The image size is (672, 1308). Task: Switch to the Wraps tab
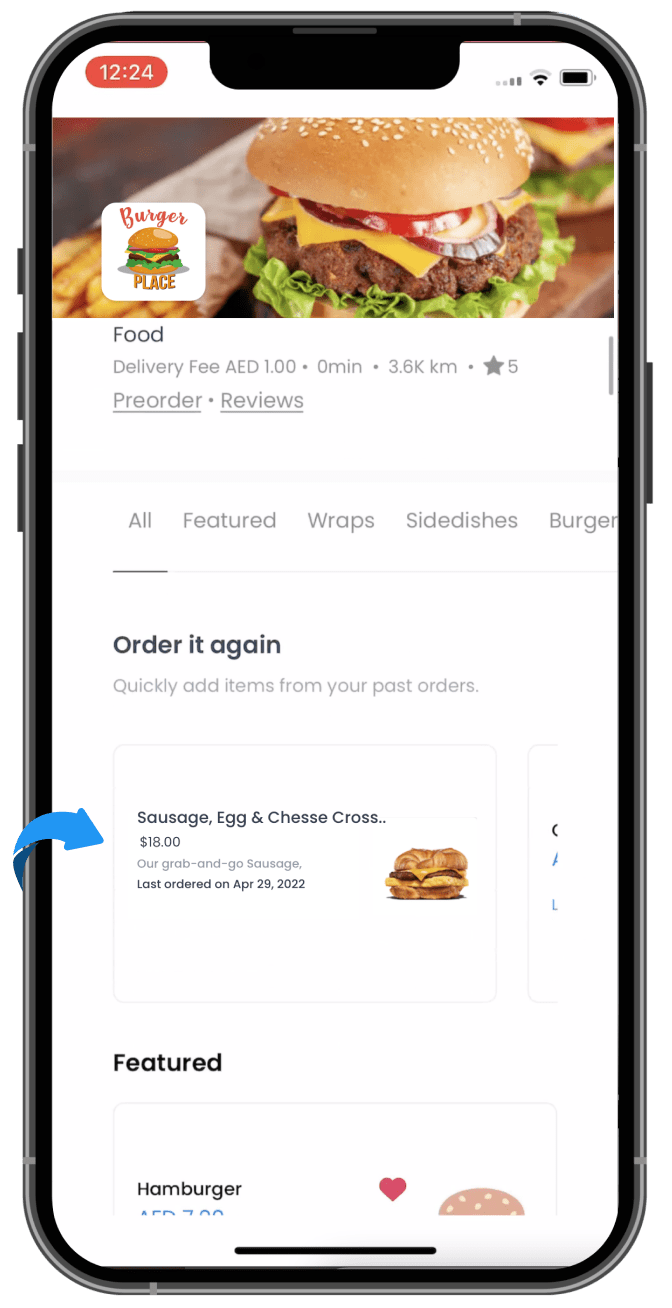341,521
